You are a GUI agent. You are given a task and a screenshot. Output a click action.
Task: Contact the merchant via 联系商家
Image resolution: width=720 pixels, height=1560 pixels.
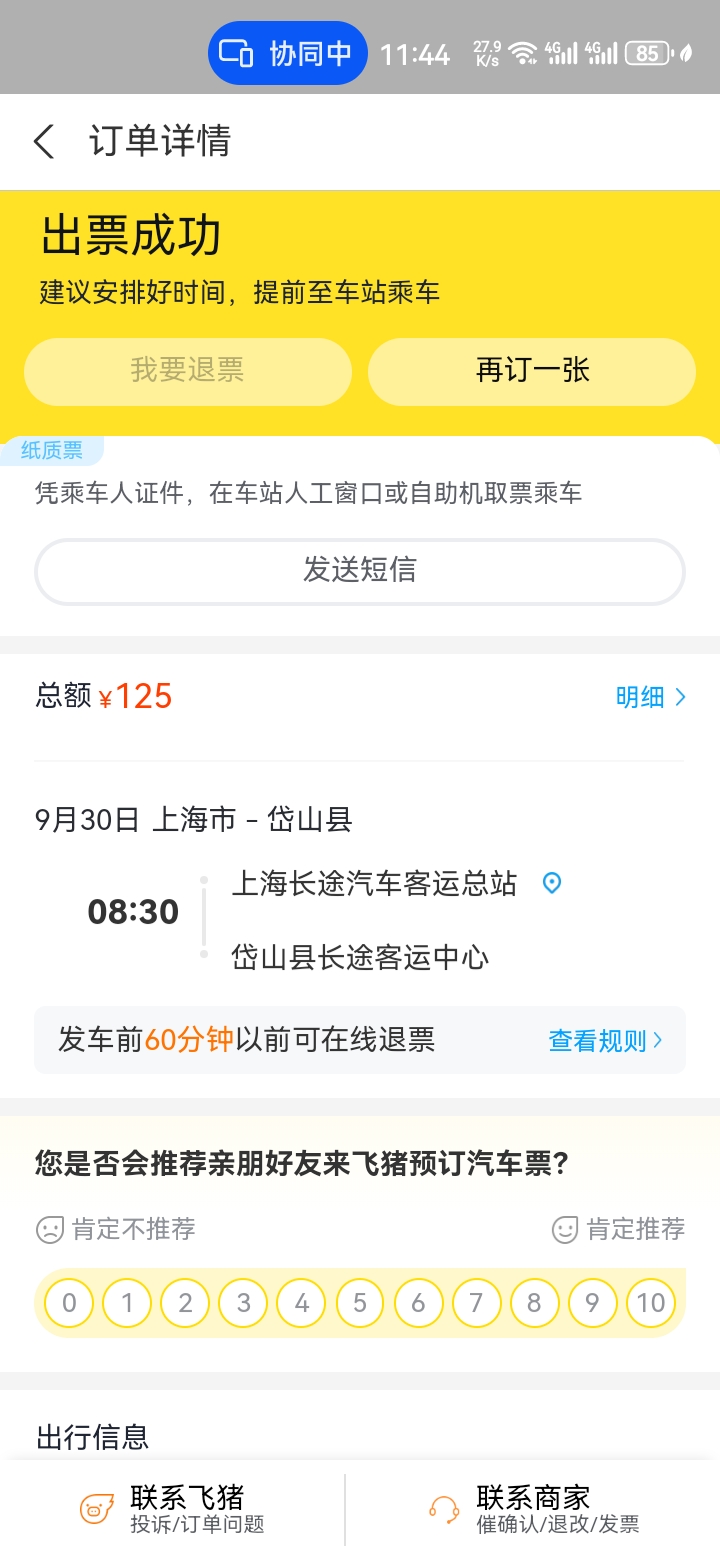534,1509
